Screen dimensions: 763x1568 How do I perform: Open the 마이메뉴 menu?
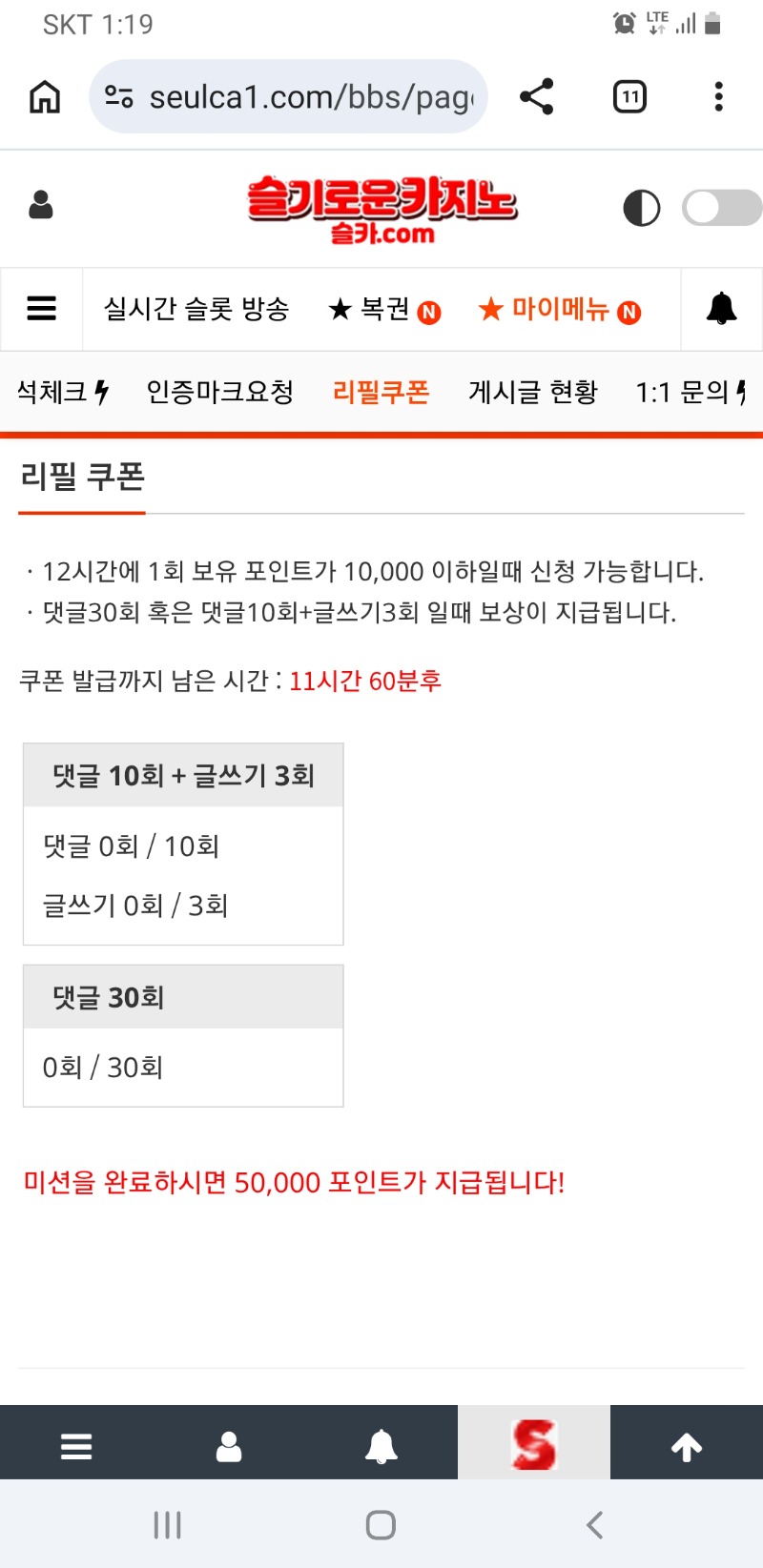(560, 310)
